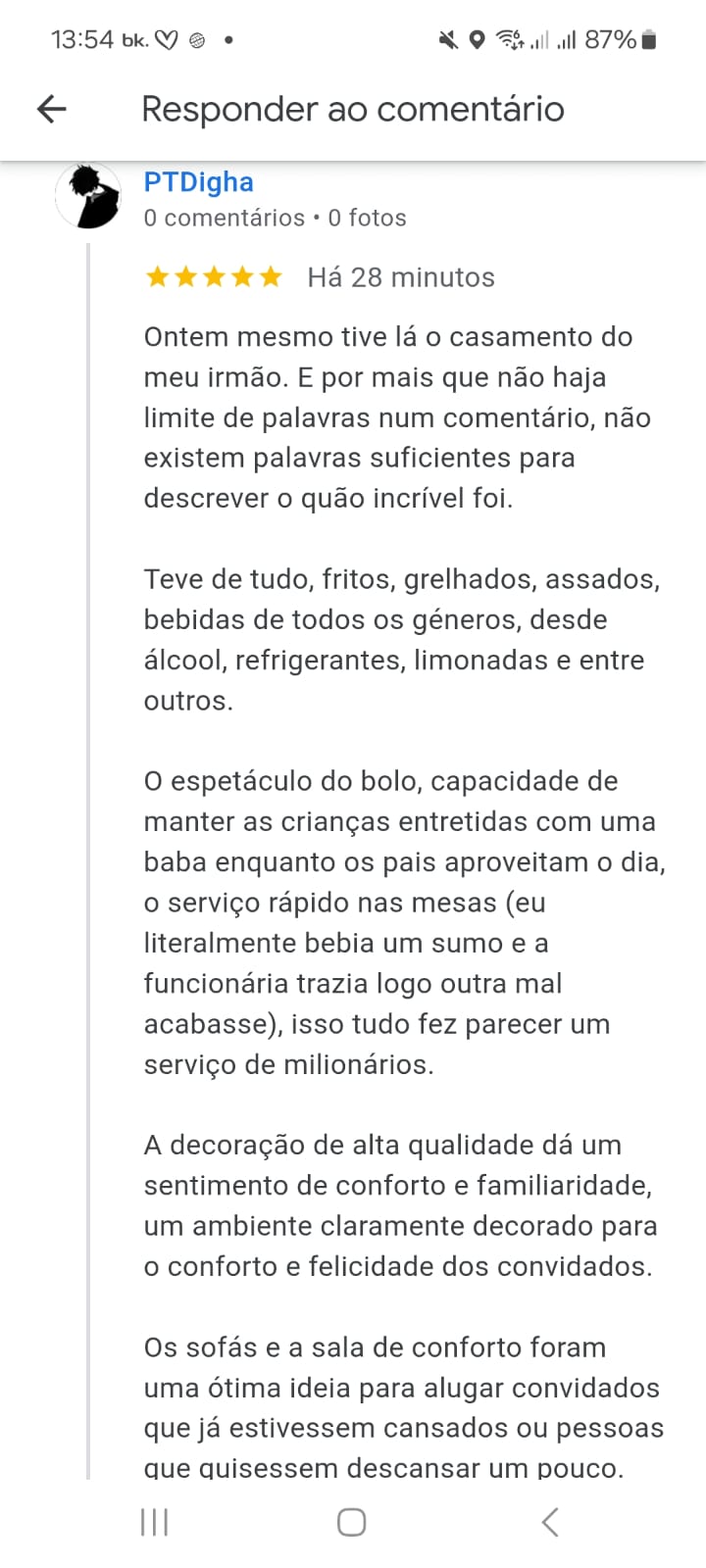Viewport: 706px width, 1568px height.
Task: Go back from Responder ao comentário
Action: click(52, 109)
